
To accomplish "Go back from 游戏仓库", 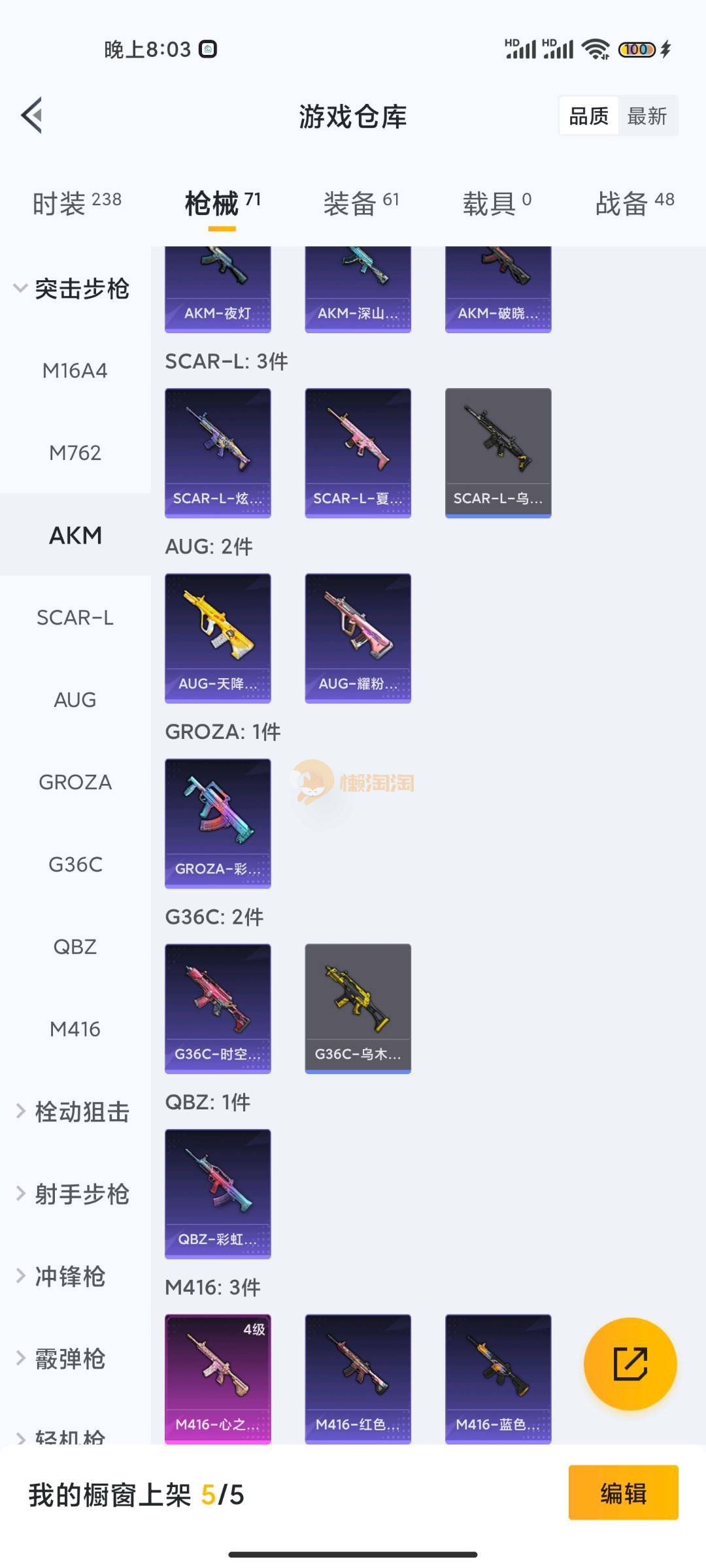I will pos(32,116).
